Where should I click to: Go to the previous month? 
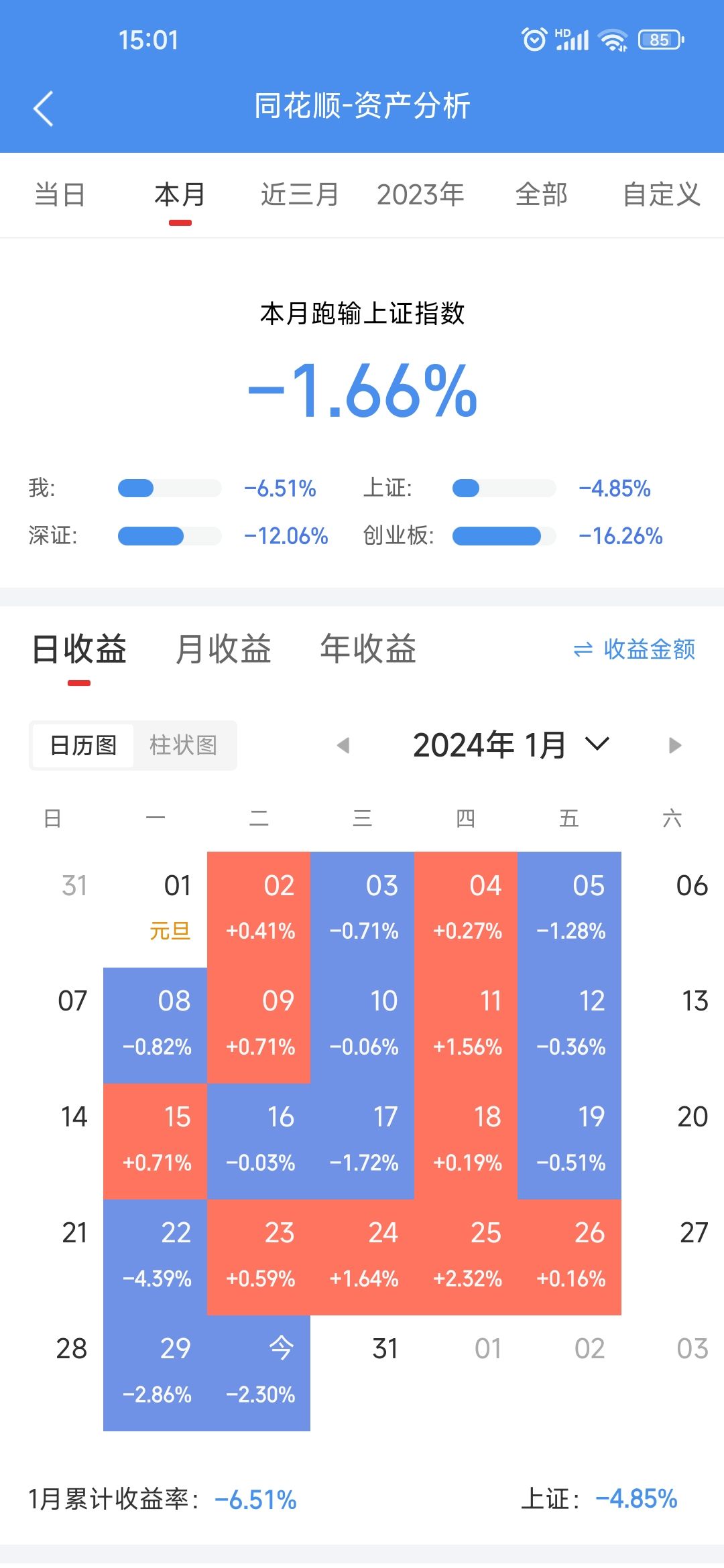pos(343,745)
